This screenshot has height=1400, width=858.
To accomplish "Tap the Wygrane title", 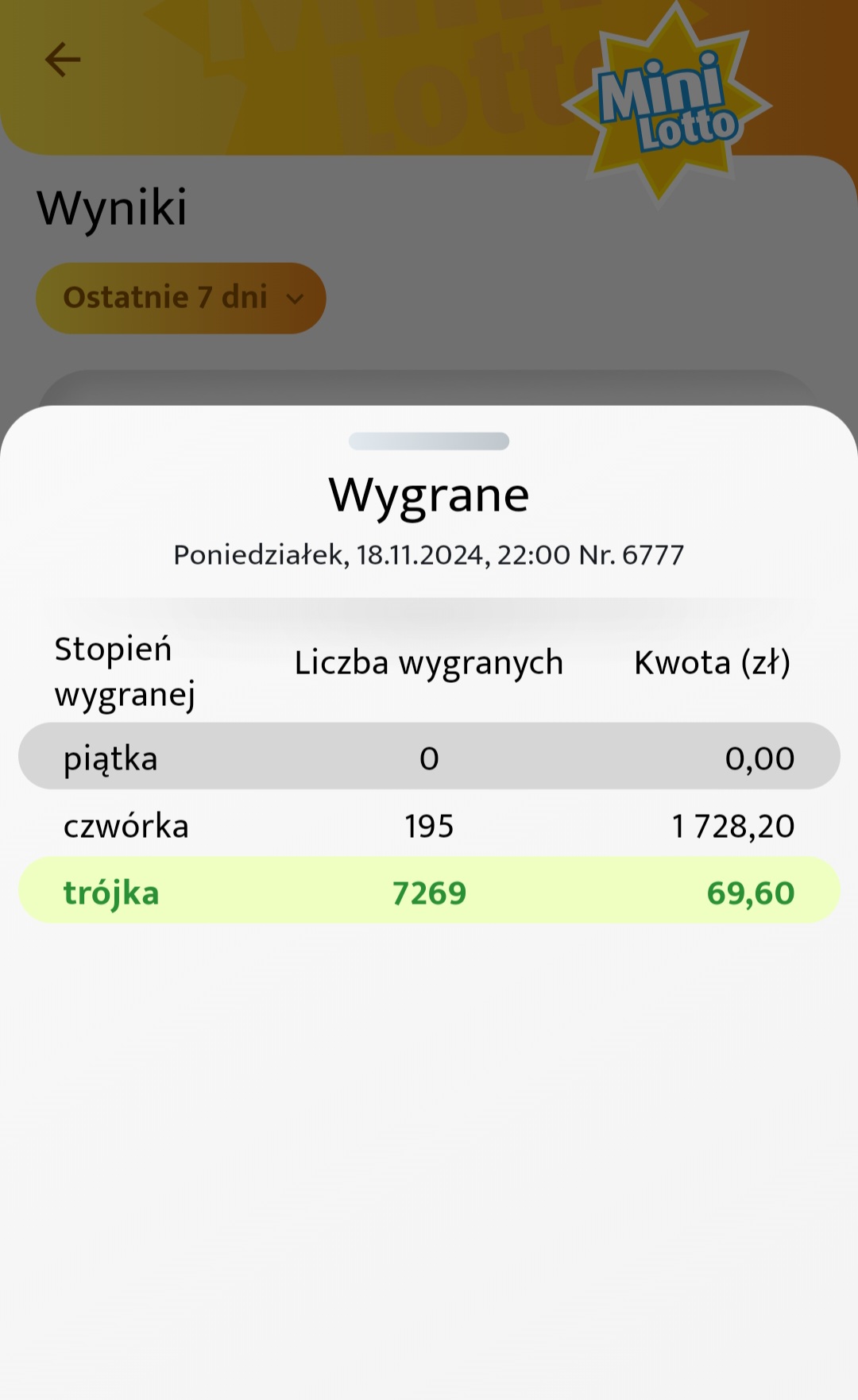I will pos(429,494).
